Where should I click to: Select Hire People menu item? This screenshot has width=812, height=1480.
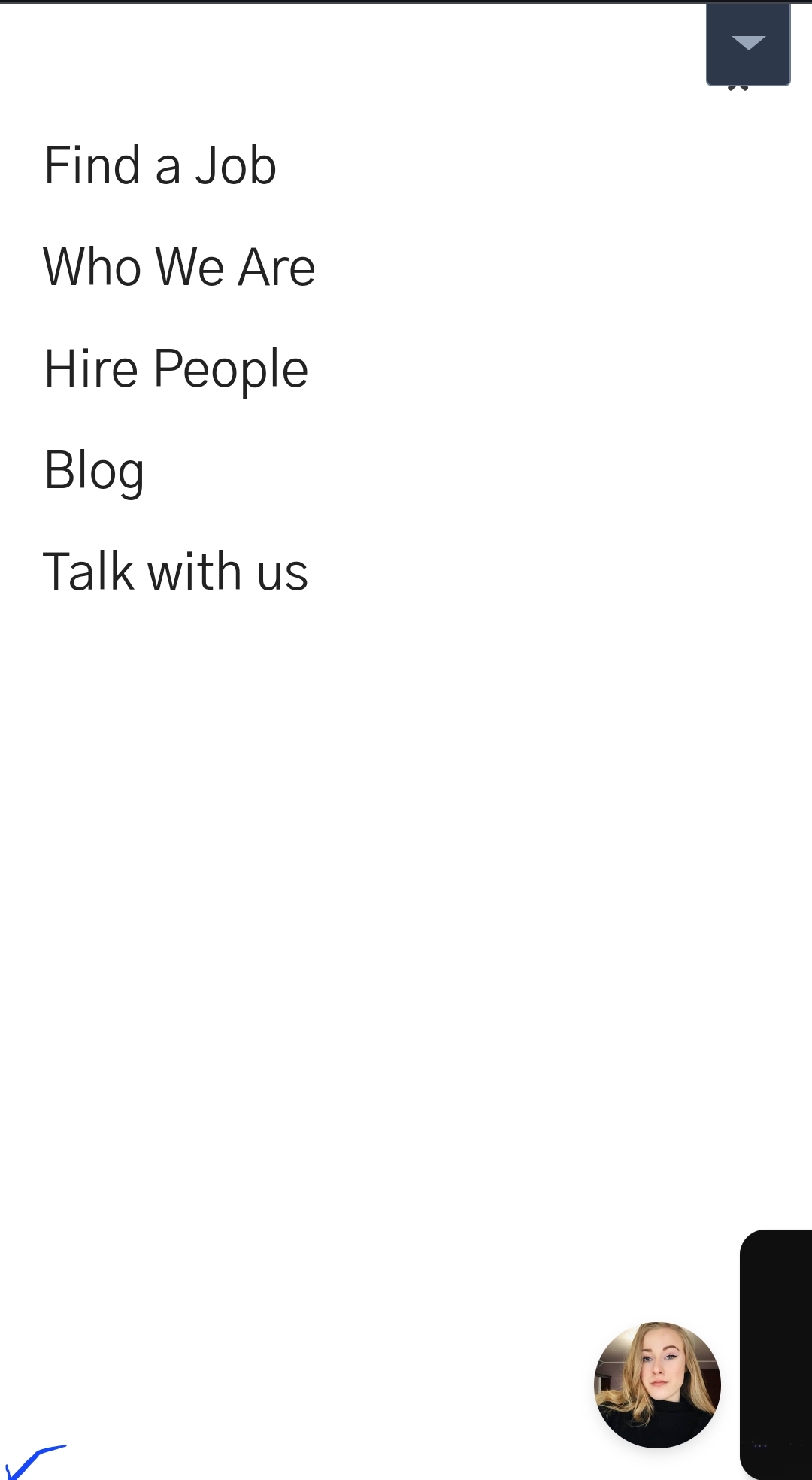click(x=176, y=368)
